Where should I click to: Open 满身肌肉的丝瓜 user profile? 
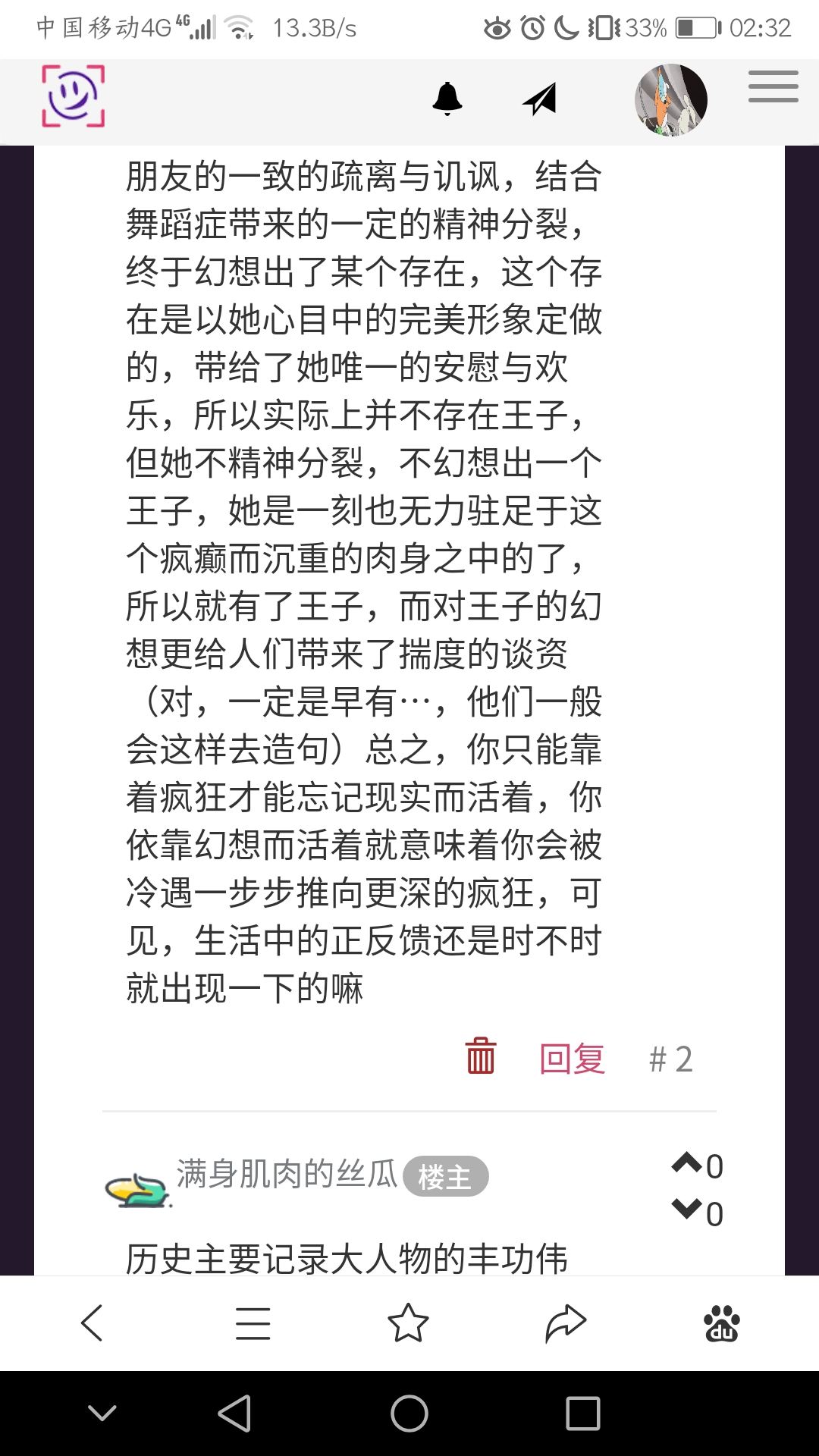287,1174
